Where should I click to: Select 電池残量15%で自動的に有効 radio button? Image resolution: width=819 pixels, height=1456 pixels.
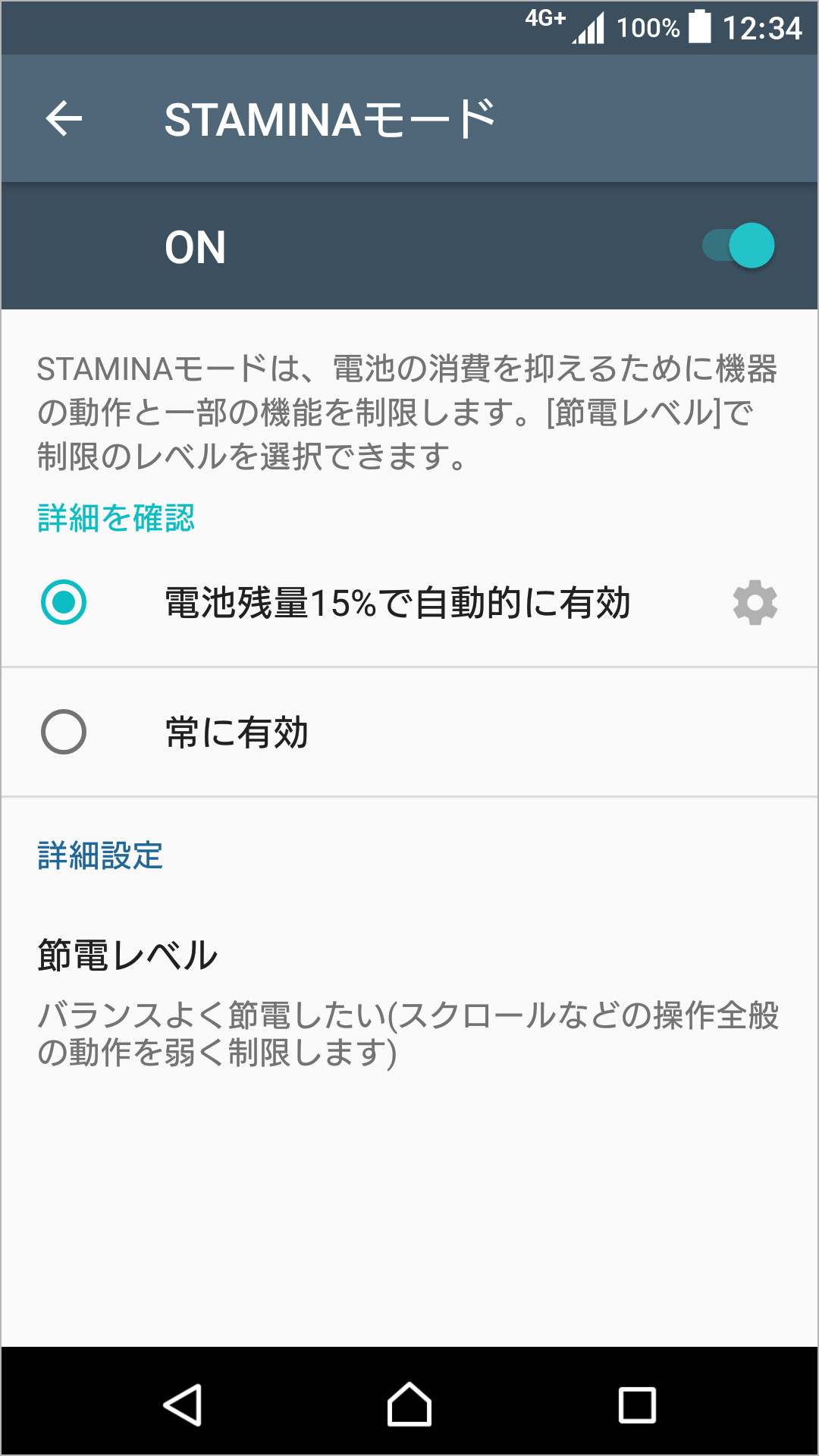[64, 603]
